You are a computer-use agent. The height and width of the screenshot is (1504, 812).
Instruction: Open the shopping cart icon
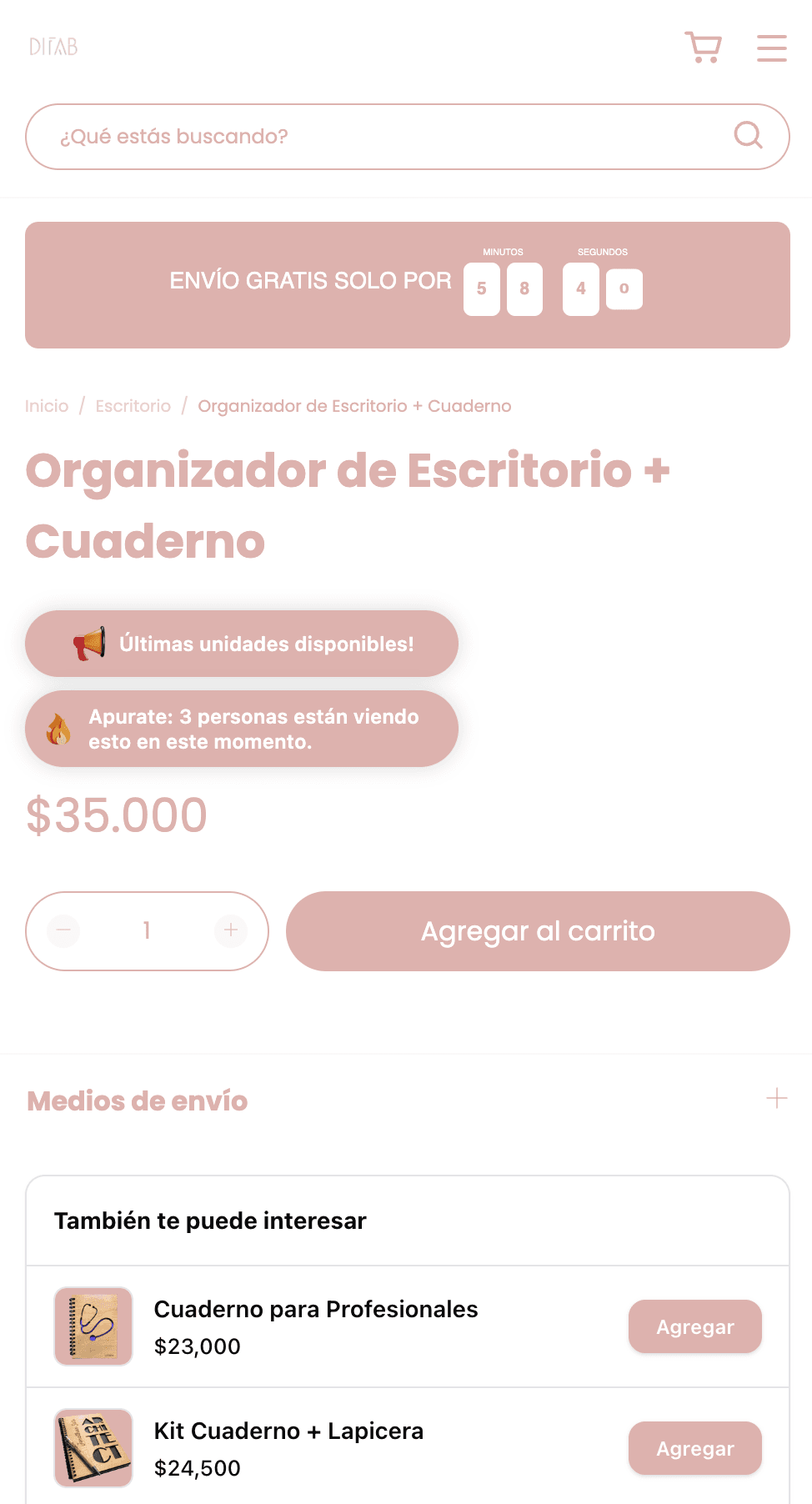coord(703,48)
